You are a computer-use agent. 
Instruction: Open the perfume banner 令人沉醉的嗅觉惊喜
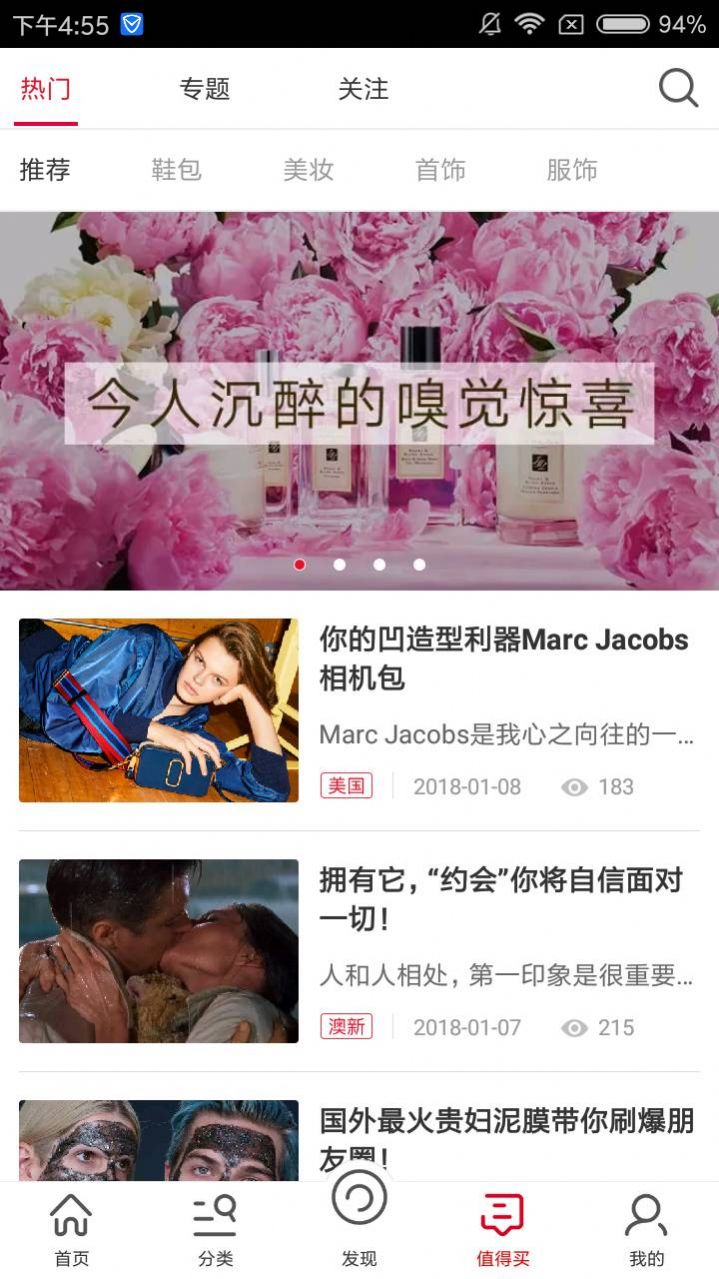tap(359, 400)
